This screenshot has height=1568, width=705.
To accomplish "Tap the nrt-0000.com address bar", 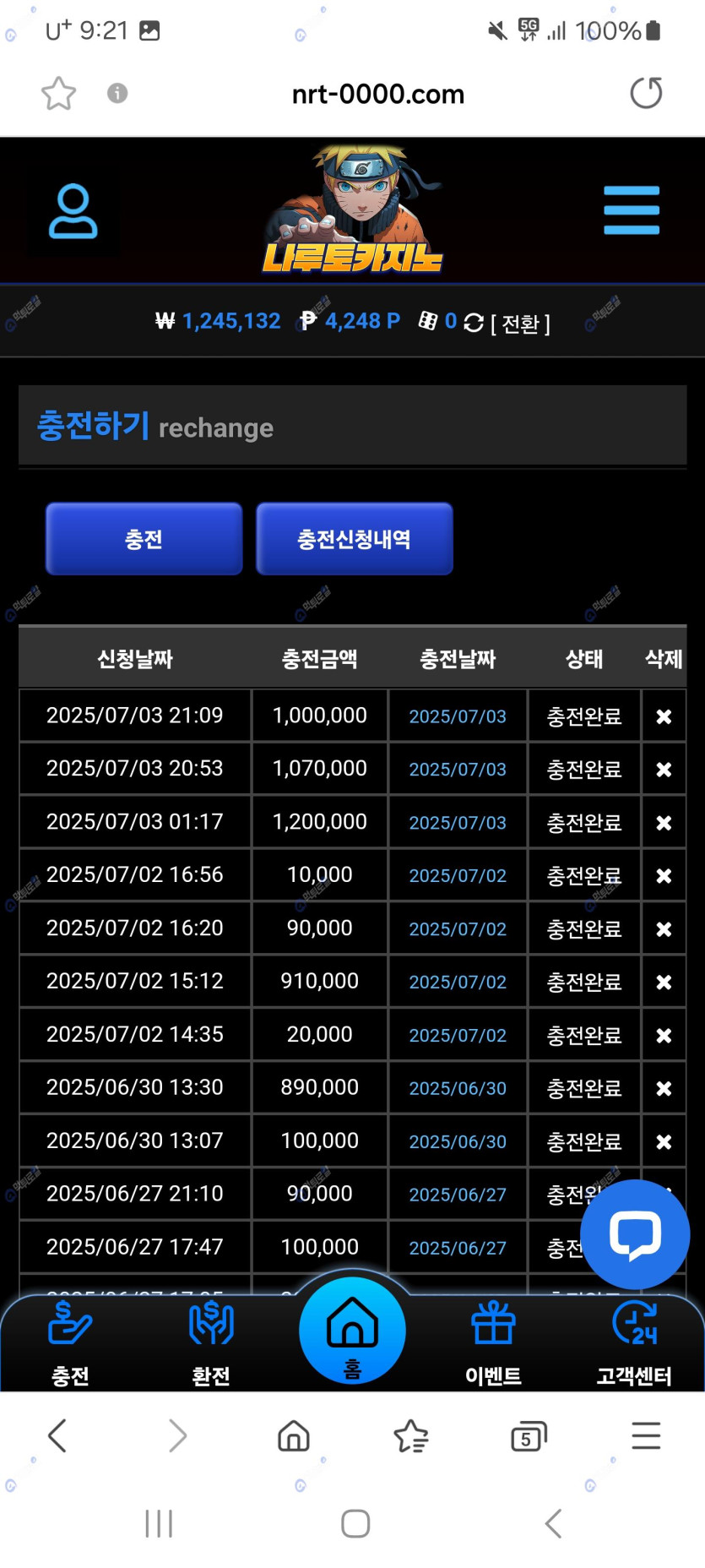I will pos(378,94).
